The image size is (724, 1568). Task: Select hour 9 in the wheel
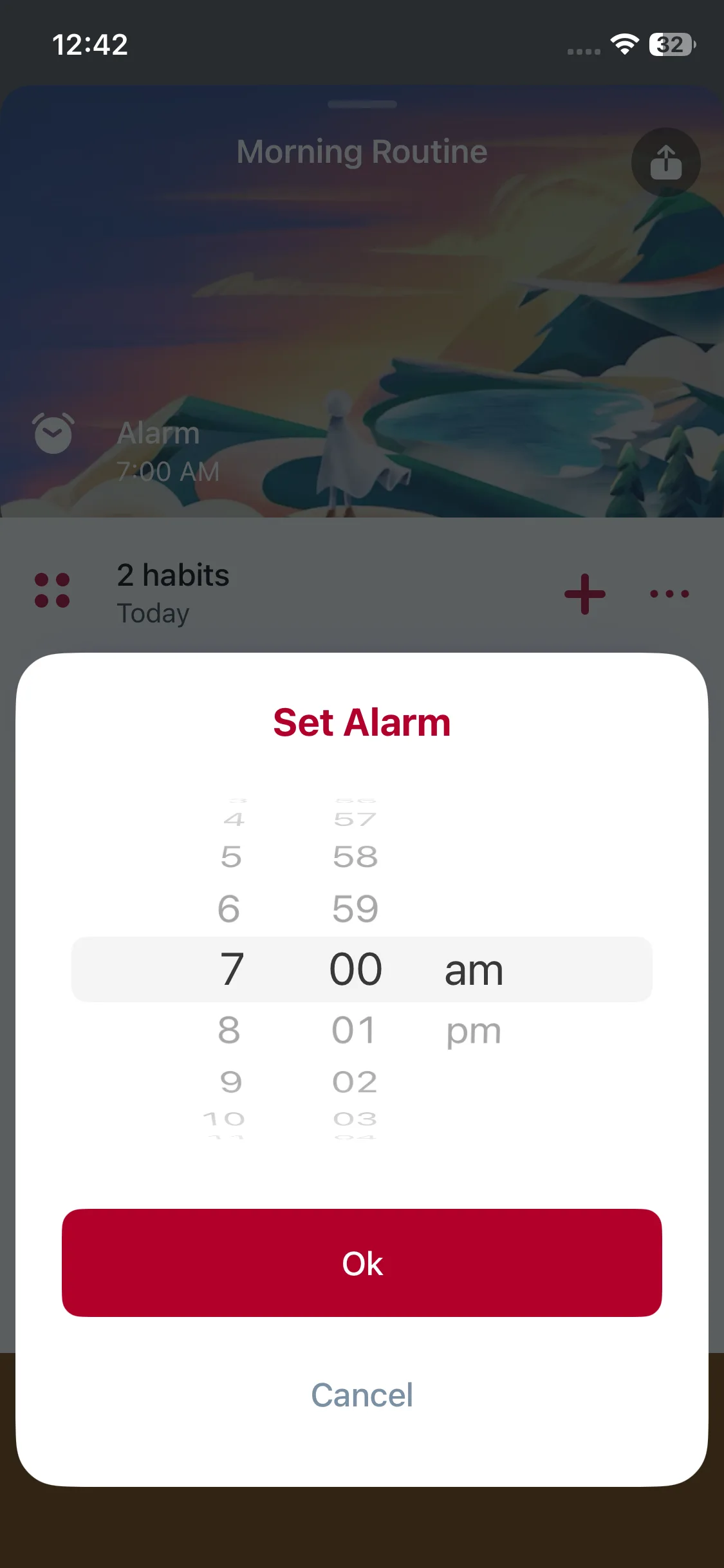coord(231,1082)
